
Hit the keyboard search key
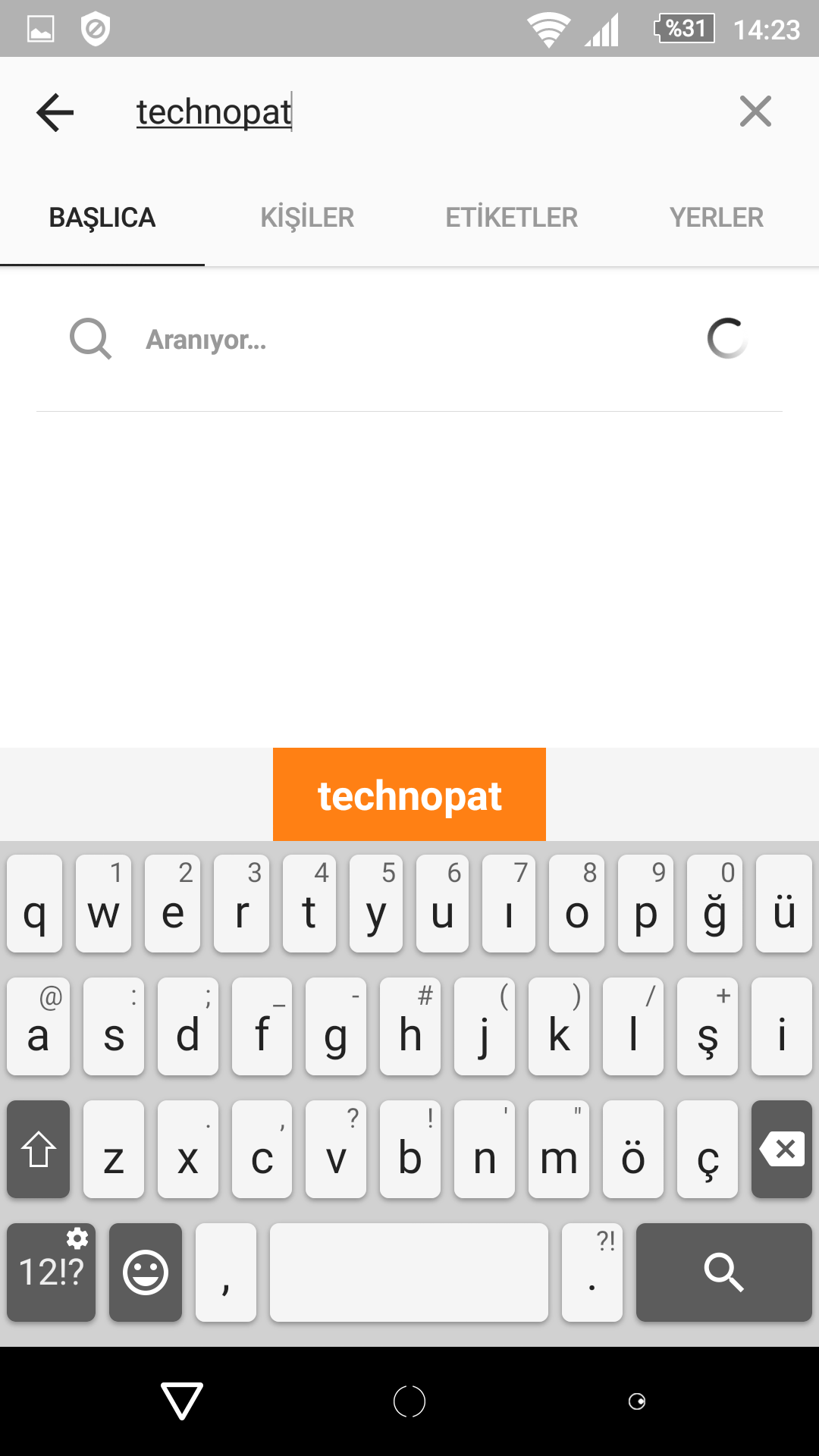tap(723, 1272)
